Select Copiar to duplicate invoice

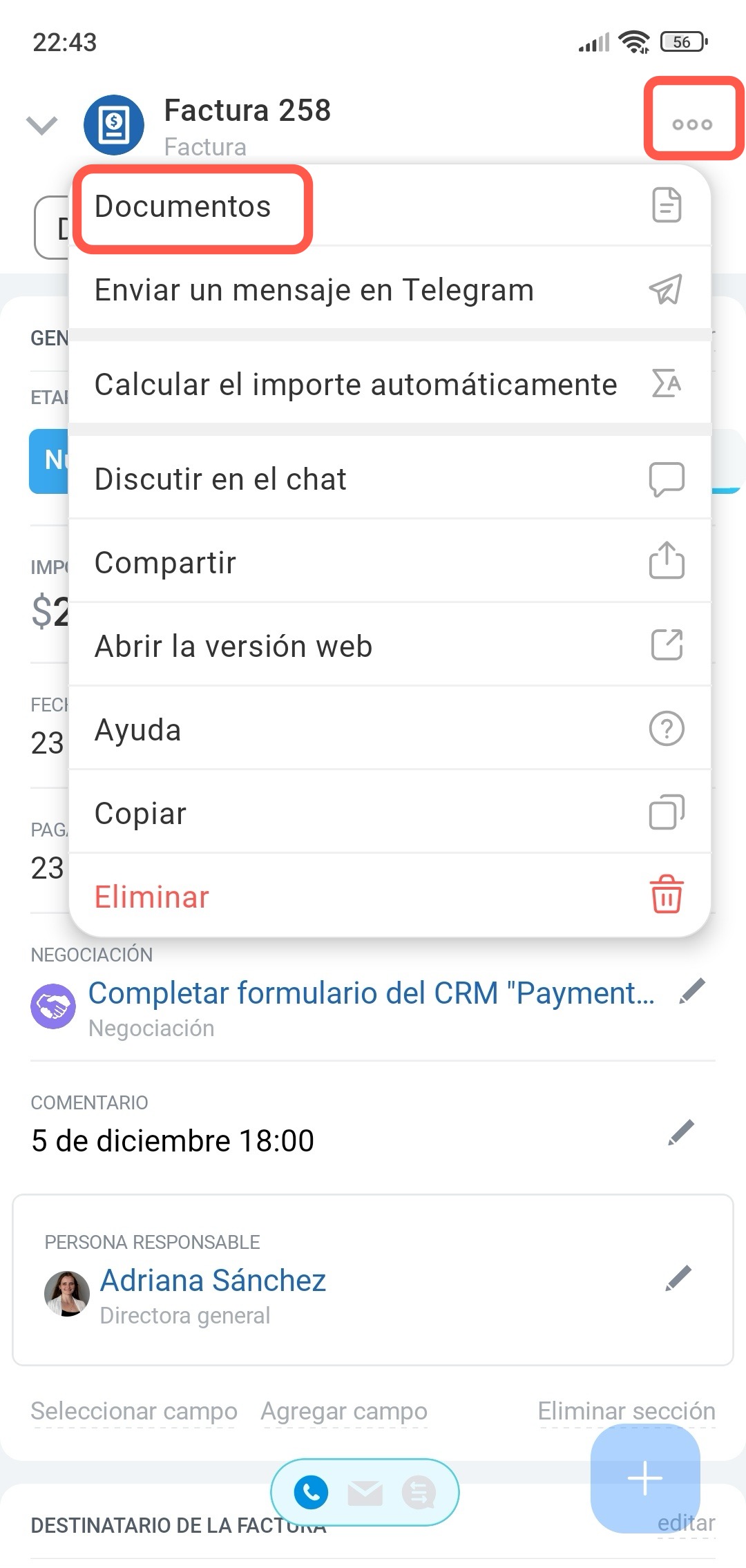(141, 814)
